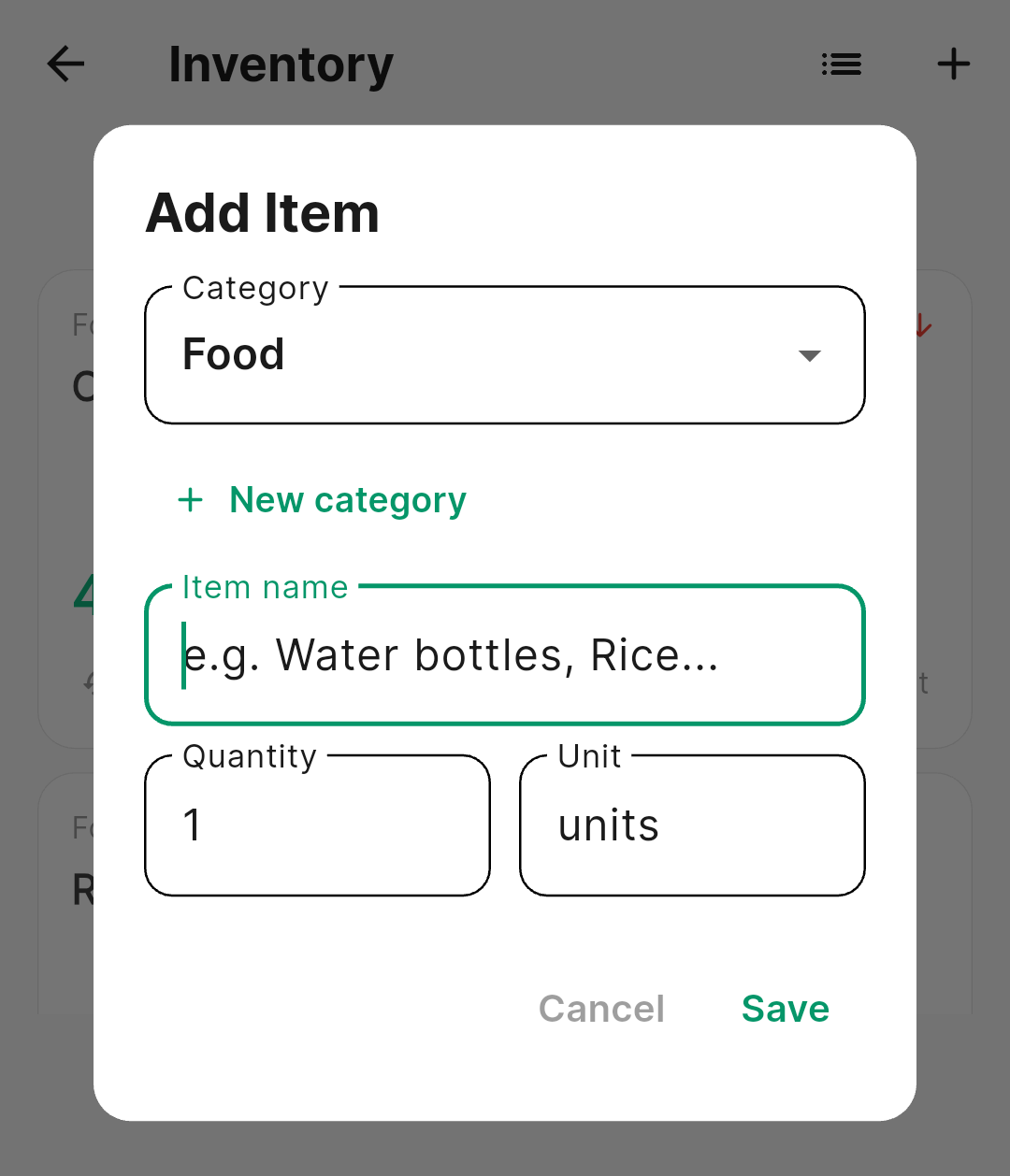Viewport: 1010px width, 1176px height.
Task: Click the Unit field showing units
Action: pyautogui.click(x=692, y=825)
